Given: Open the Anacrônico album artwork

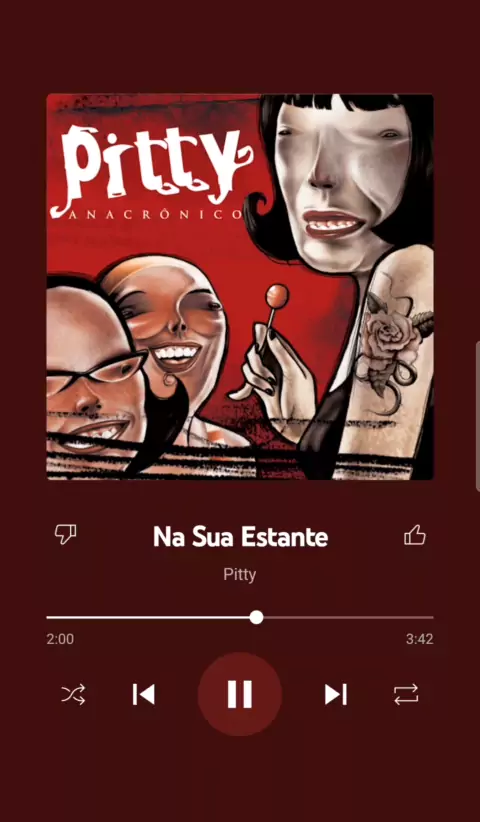Looking at the screenshot, I should 240,286.
